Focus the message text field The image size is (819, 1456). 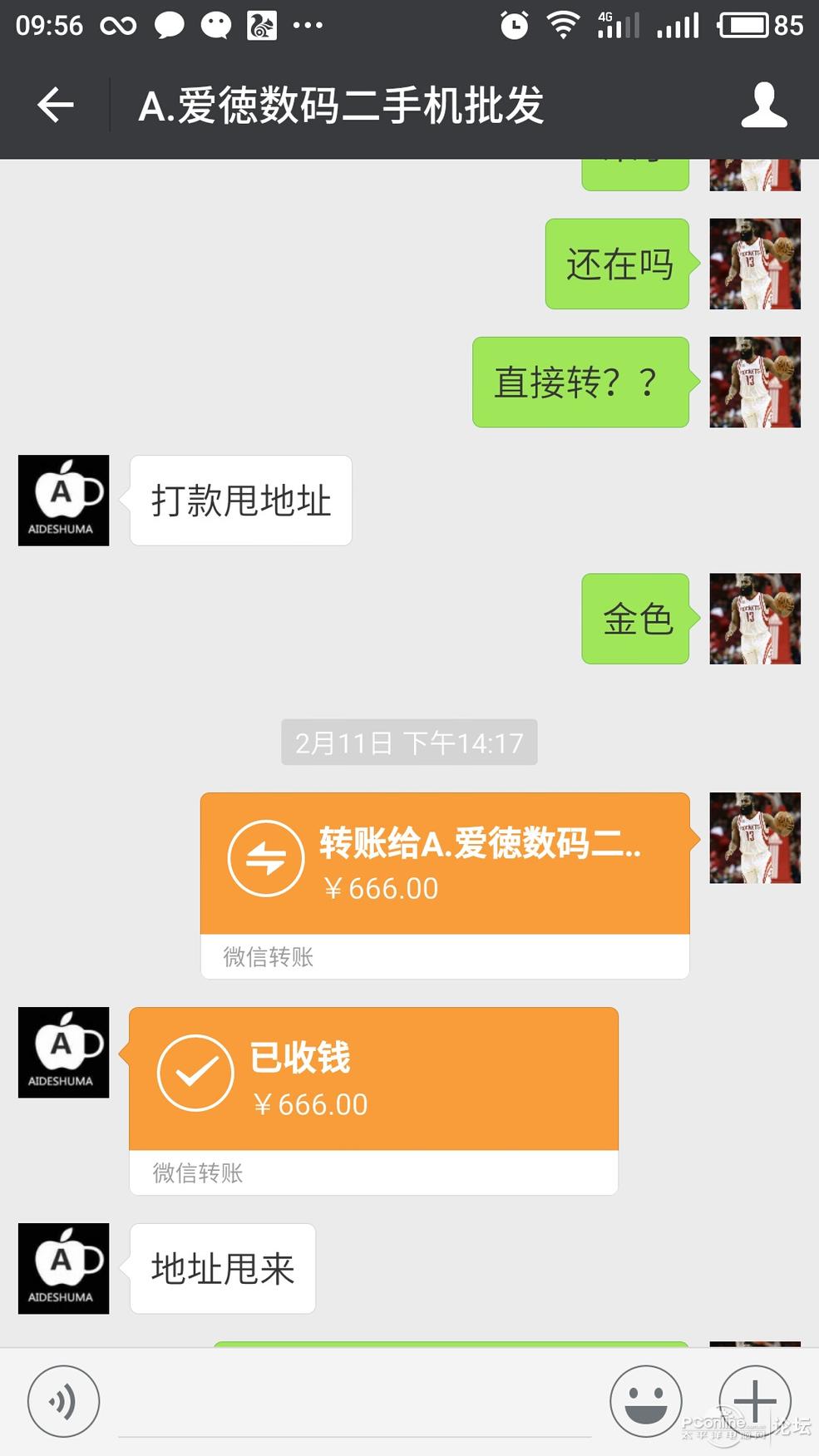coord(354,1405)
